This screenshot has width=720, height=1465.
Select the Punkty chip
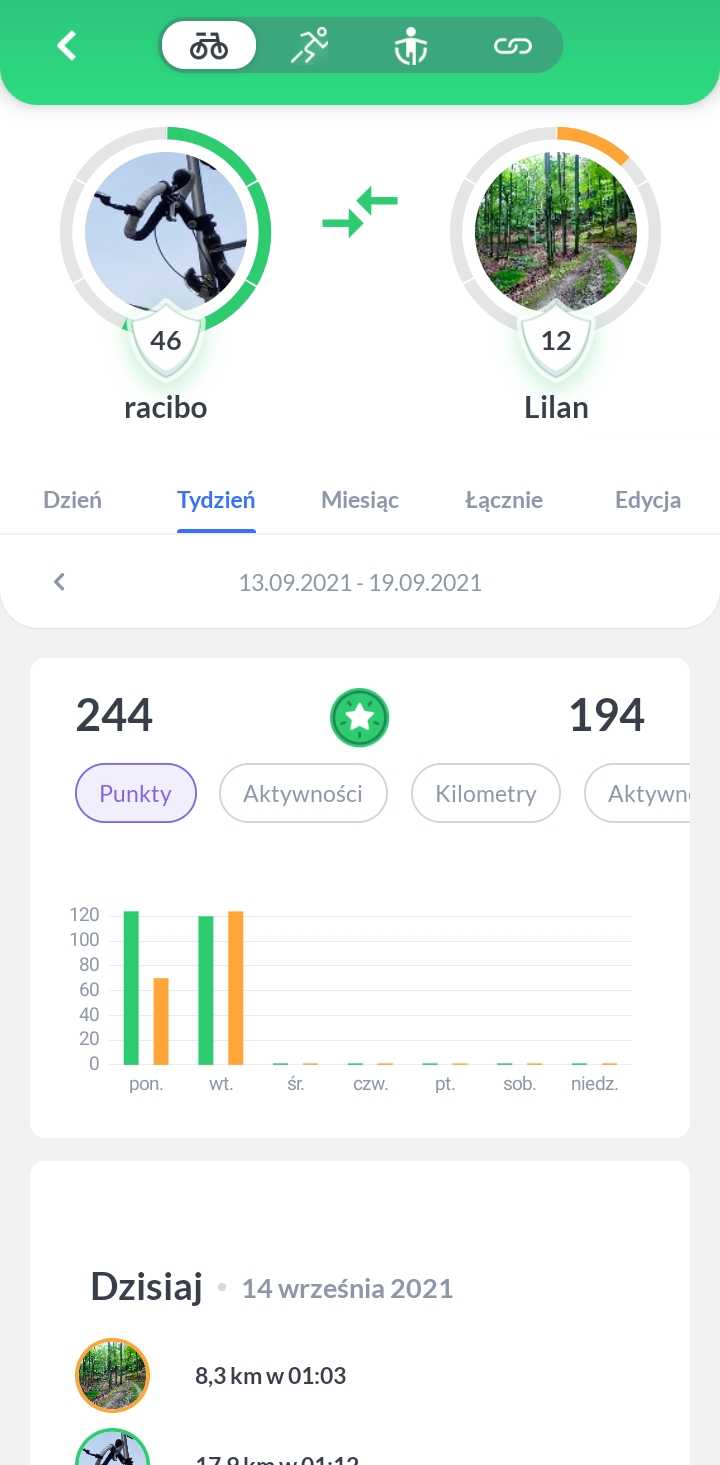point(136,793)
